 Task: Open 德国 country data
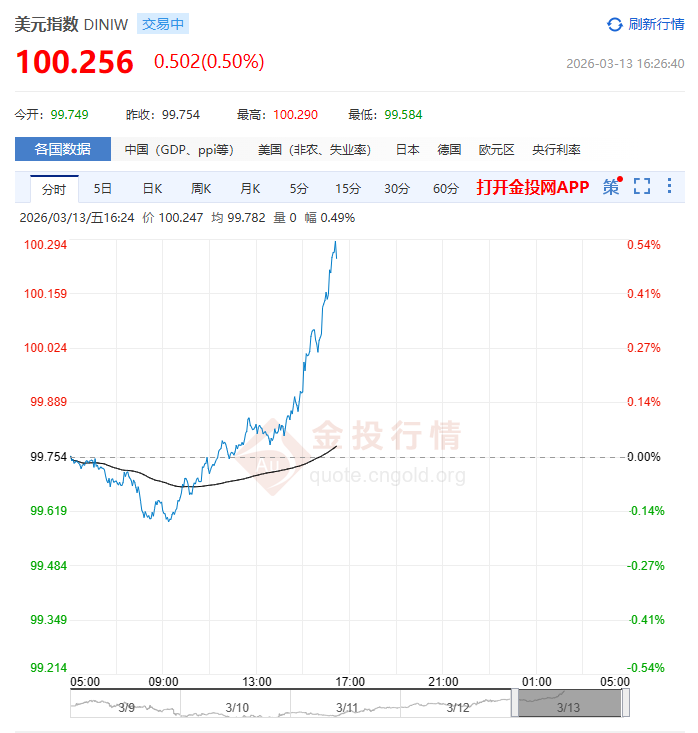(x=449, y=150)
